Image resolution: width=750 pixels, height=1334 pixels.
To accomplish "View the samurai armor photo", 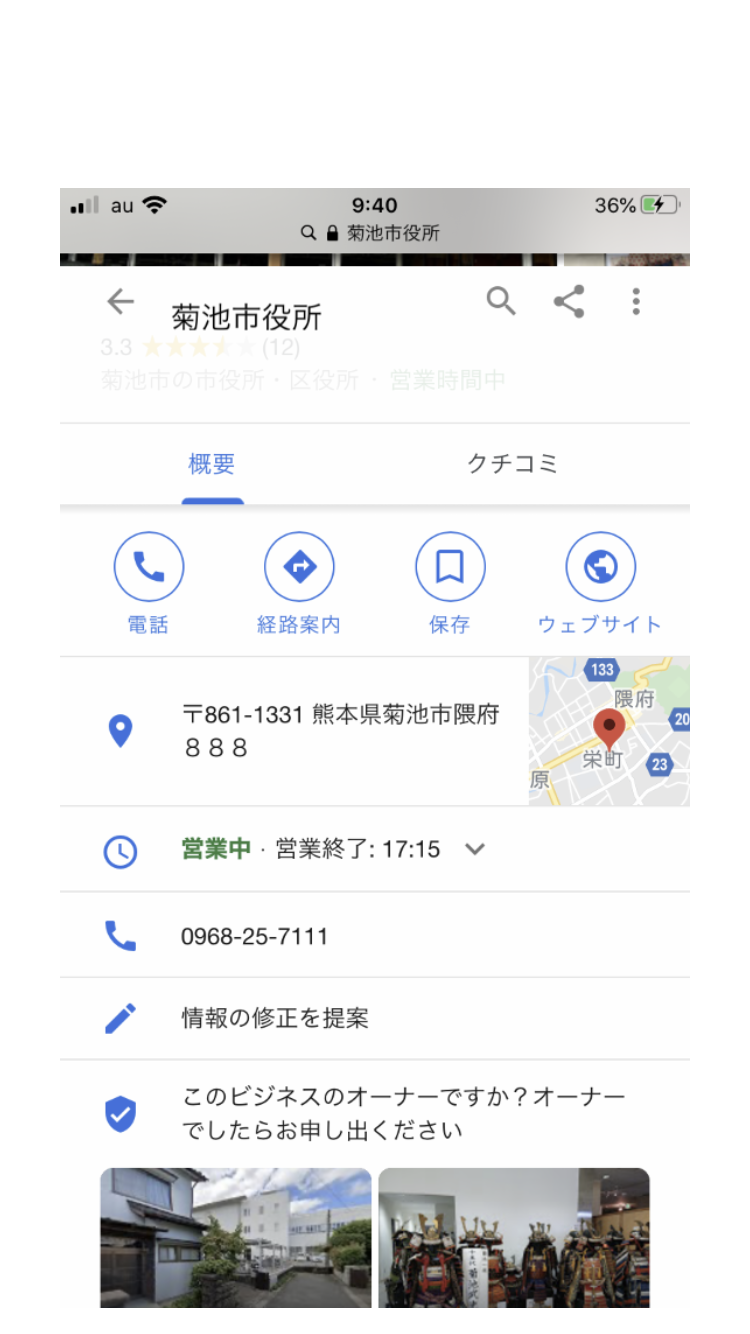I will 514,1237.
